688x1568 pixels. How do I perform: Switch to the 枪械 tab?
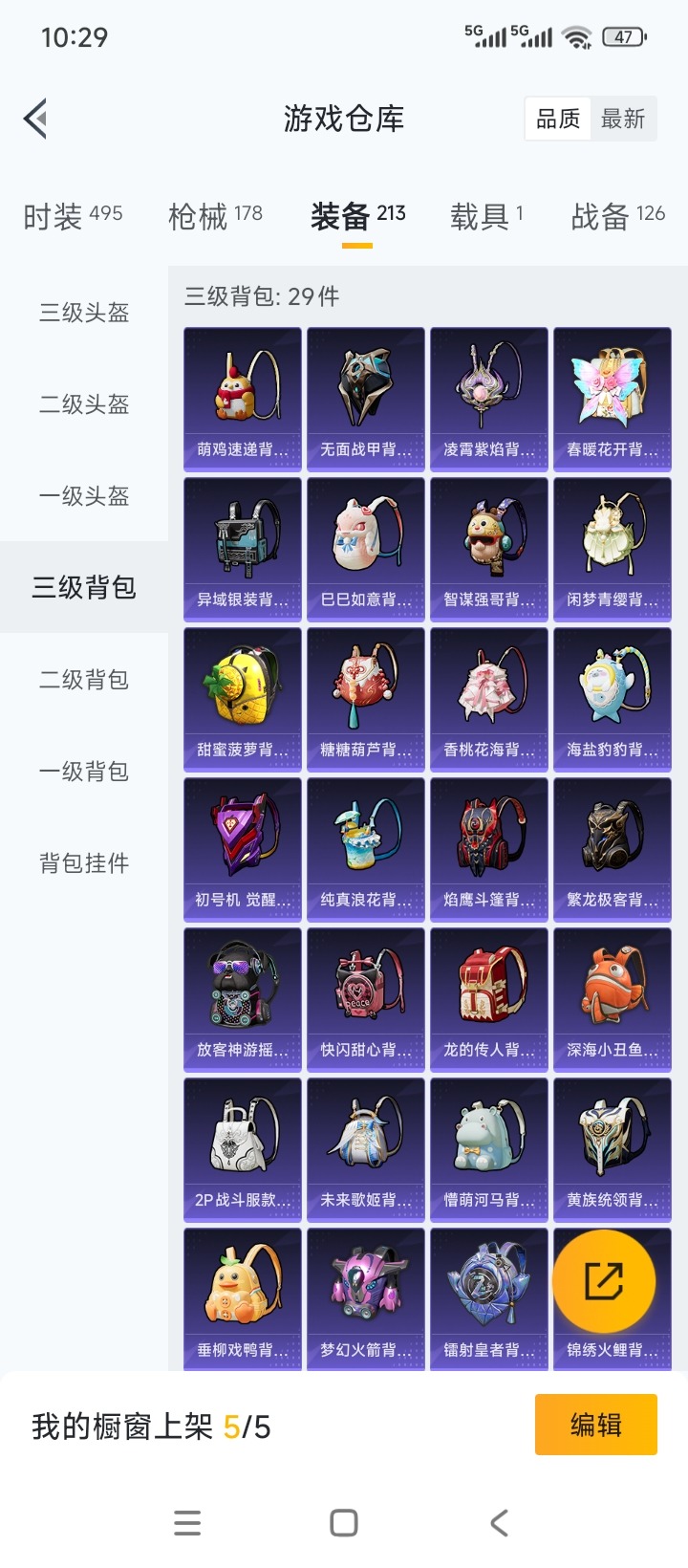(x=215, y=216)
